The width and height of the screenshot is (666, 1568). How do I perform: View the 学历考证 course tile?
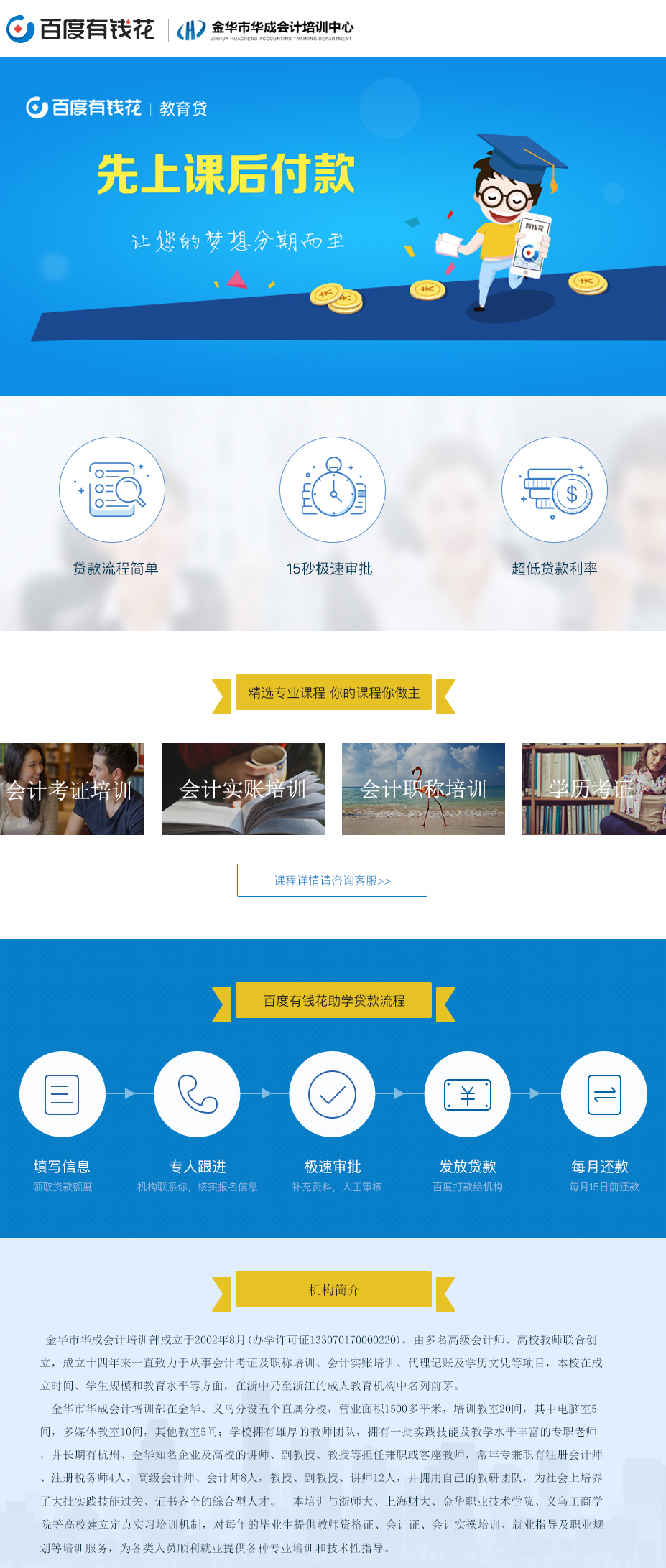tap(593, 789)
